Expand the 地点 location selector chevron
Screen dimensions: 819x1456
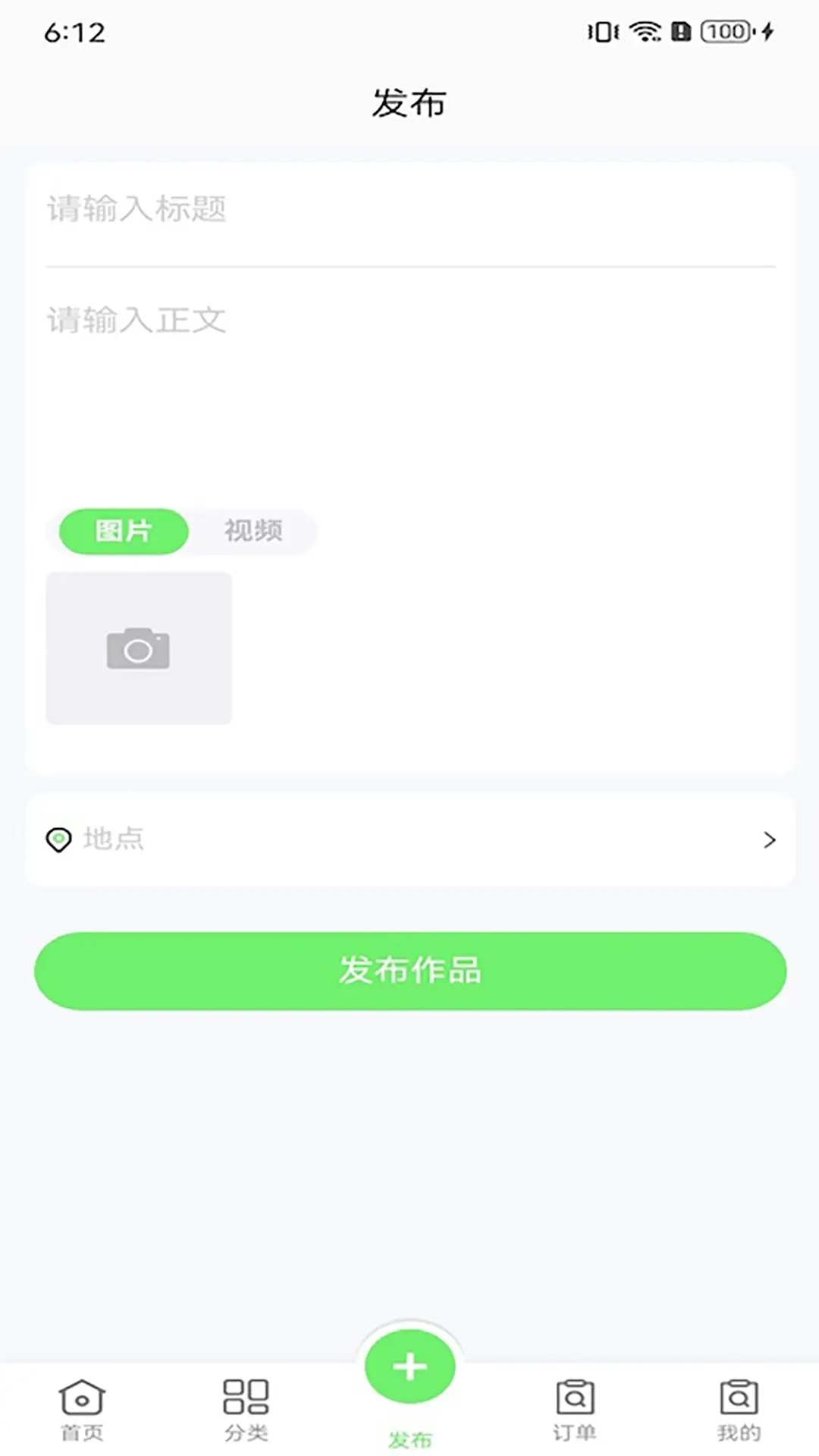click(x=770, y=840)
